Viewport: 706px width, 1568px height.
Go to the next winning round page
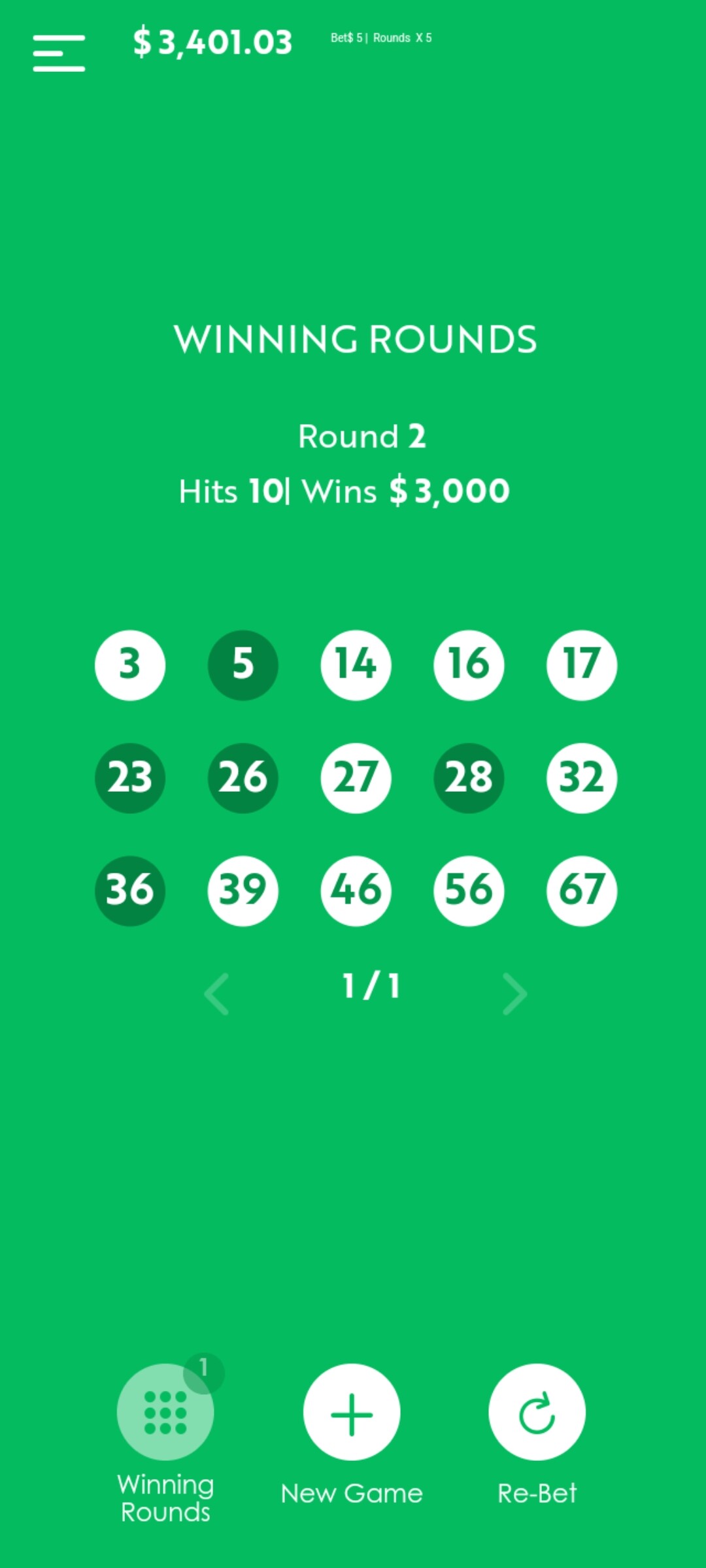pyautogui.click(x=514, y=994)
